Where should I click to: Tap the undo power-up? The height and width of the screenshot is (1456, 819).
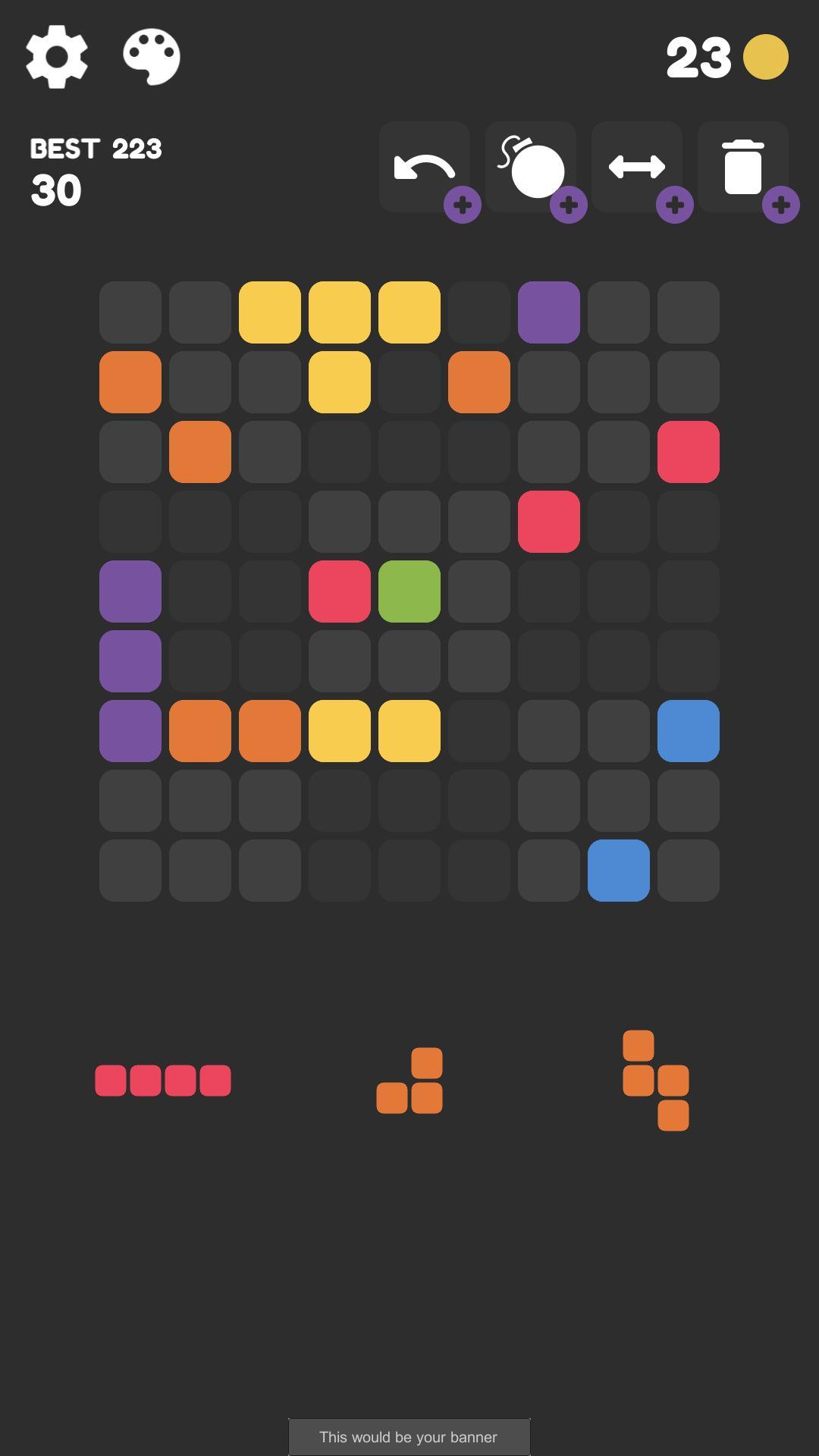425,167
